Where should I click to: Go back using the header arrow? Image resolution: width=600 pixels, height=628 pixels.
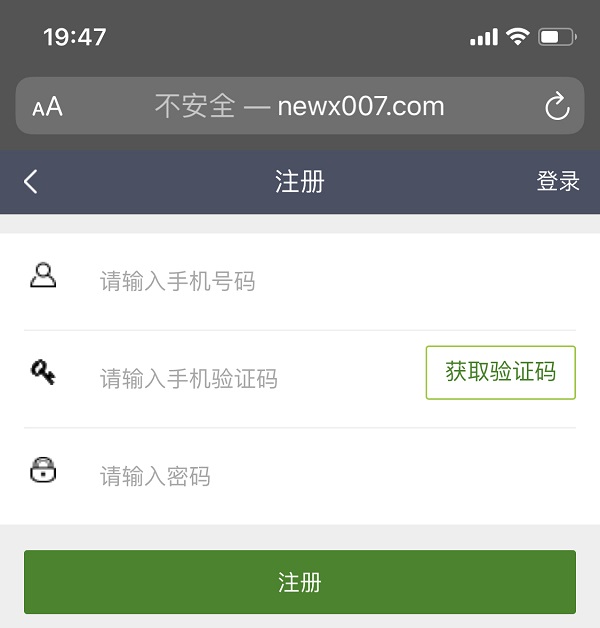pyautogui.click(x=31, y=181)
